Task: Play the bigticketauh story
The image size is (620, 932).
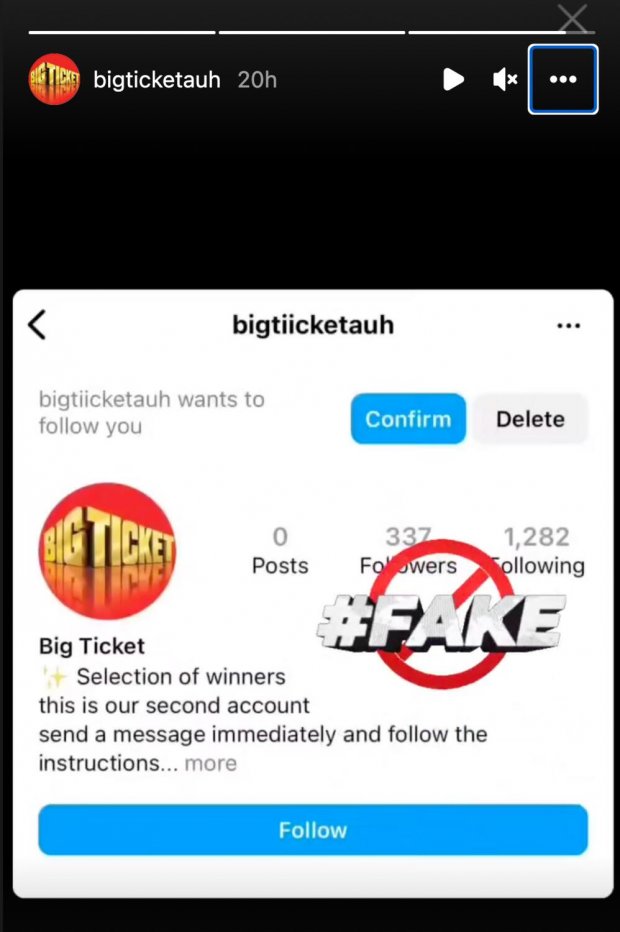Action: (453, 79)
